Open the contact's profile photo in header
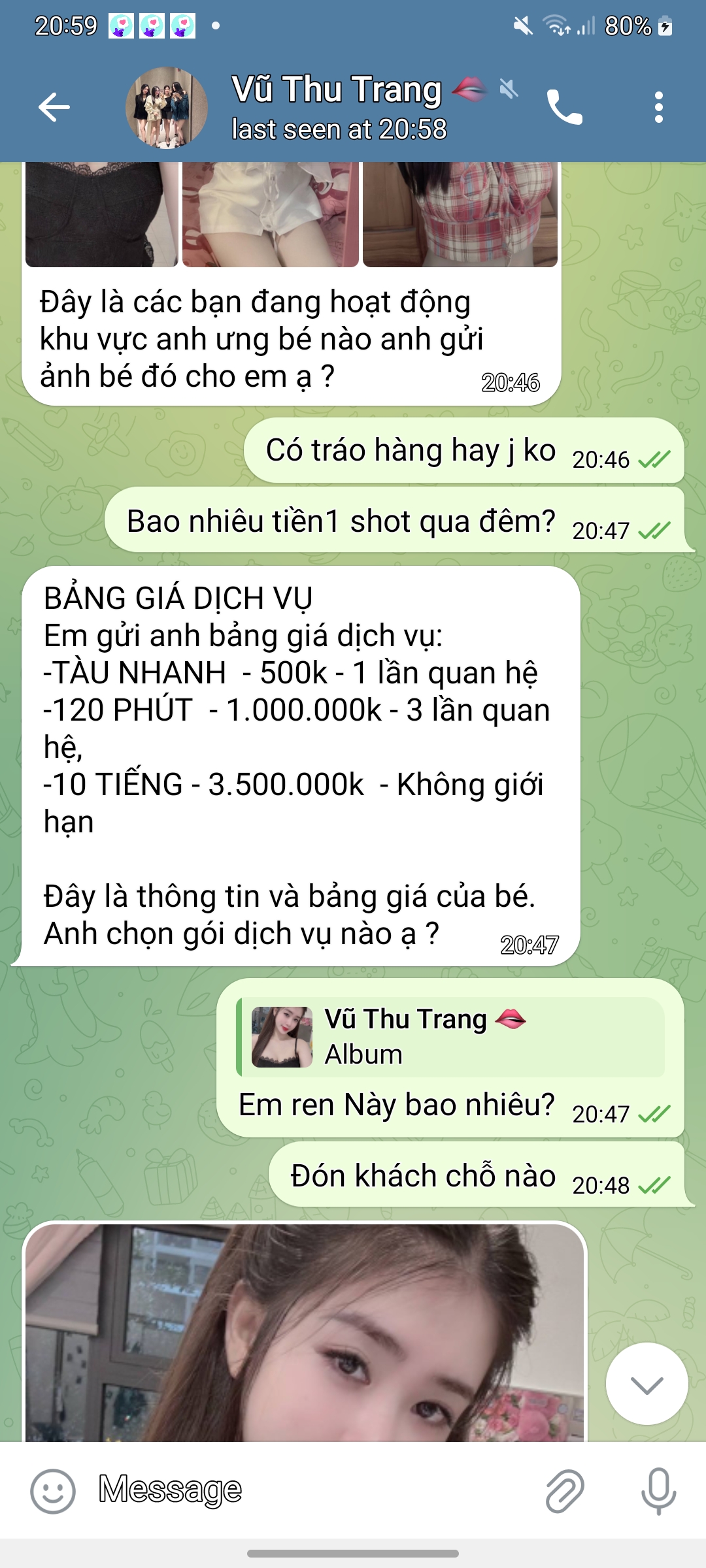This screenshot has width=706, height=1568. pyautogui.click(x=167, y=107)
